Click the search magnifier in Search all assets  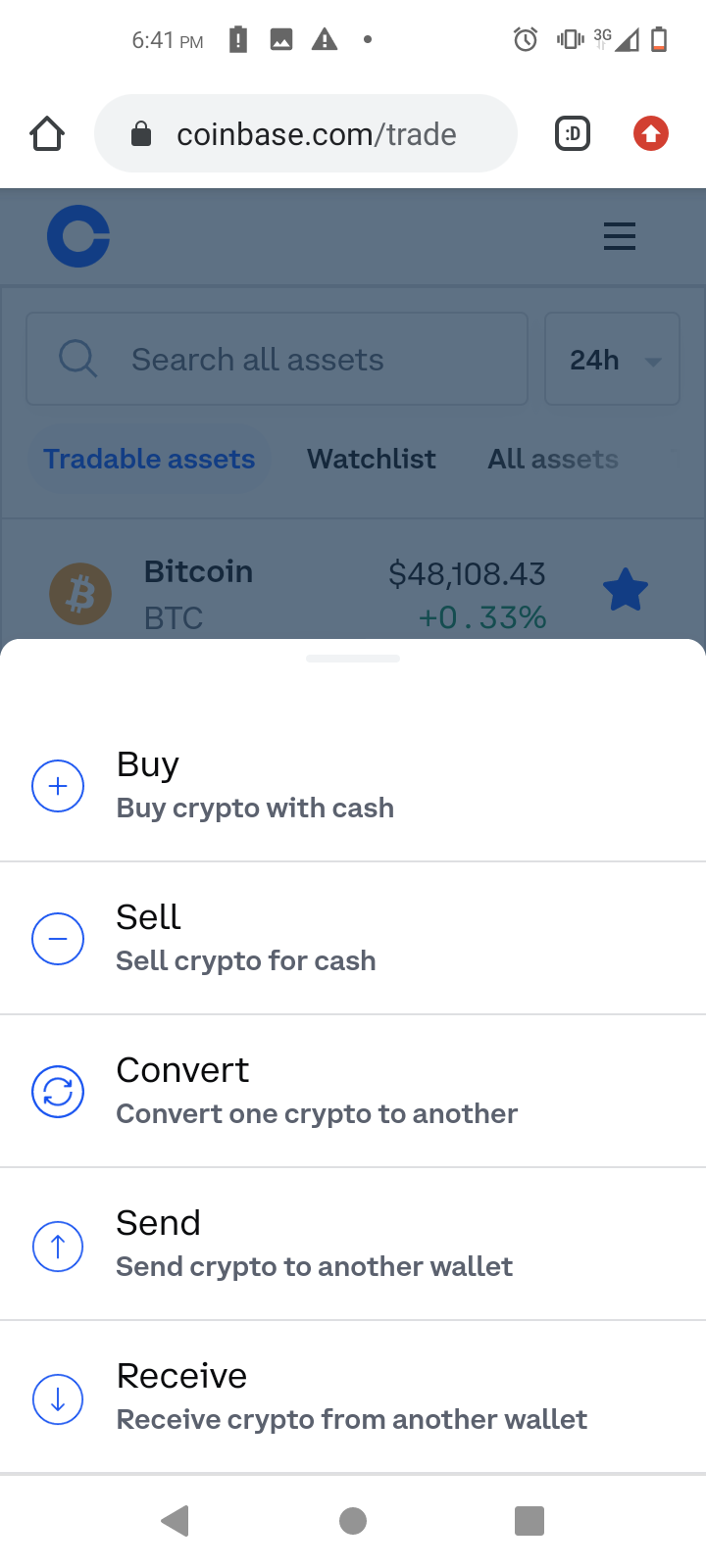point(77,359)
